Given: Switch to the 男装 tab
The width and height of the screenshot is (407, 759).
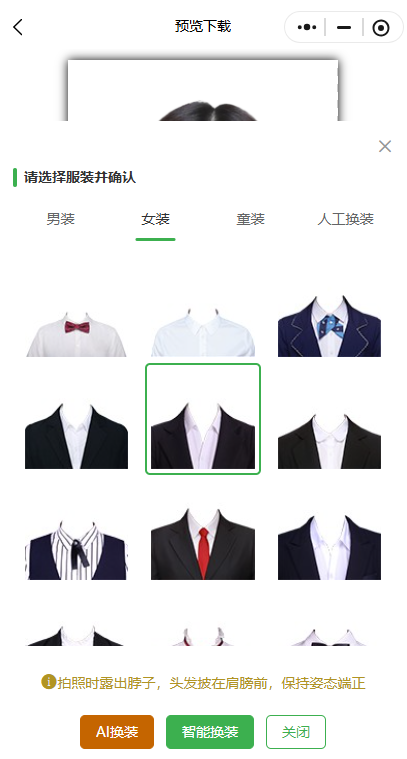Looking at the screenshot, I should tap(60, 219).
